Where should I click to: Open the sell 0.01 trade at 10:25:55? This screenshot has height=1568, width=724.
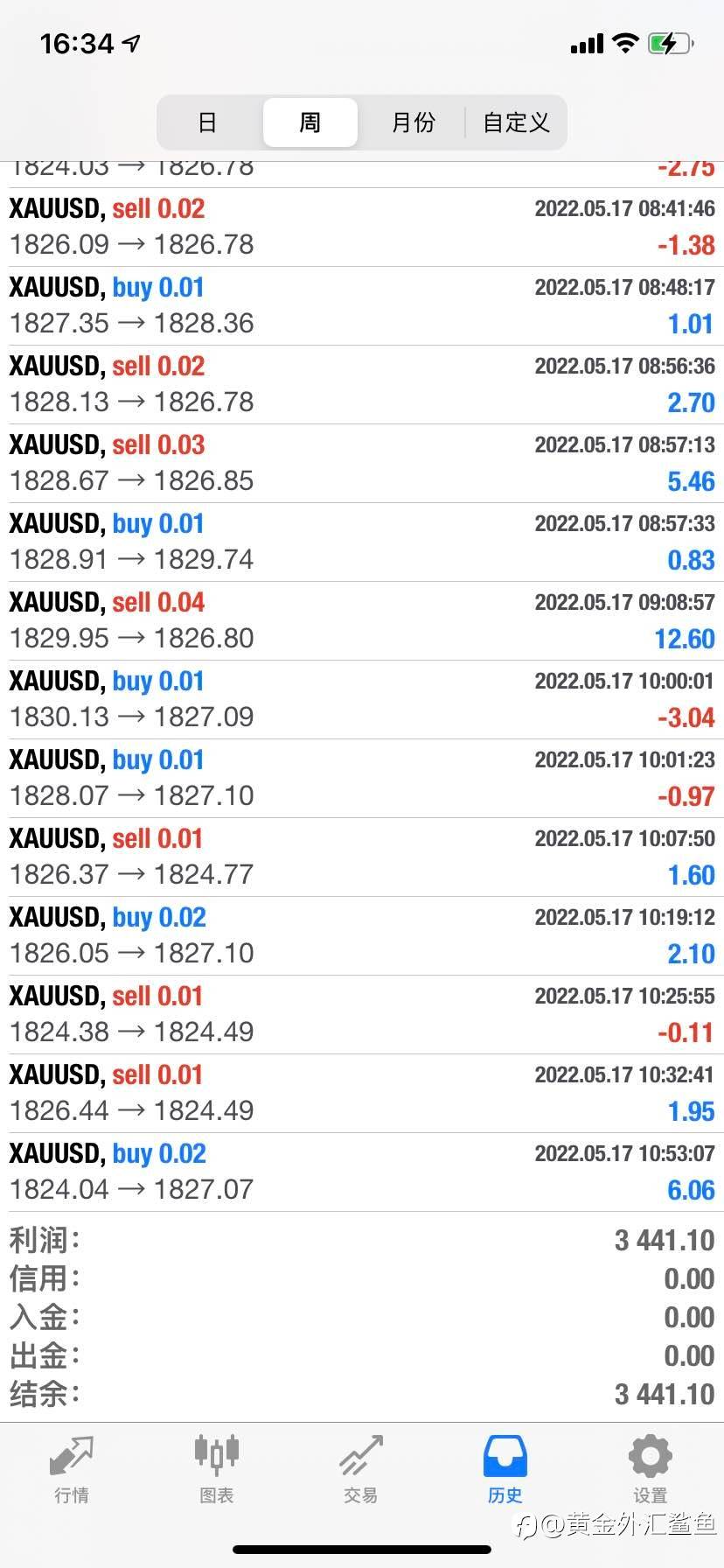coord(362,1015)
